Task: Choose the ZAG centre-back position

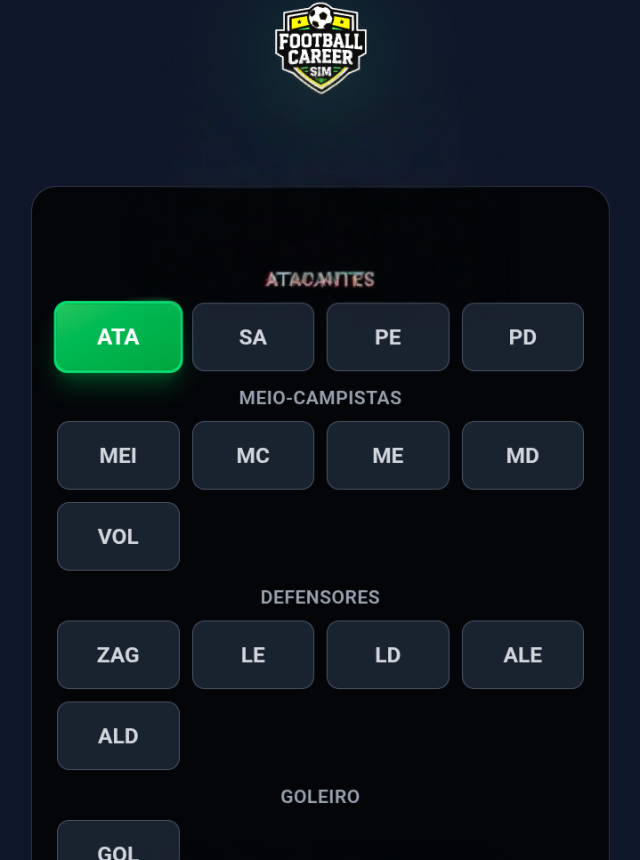Action: pos(118,654)
